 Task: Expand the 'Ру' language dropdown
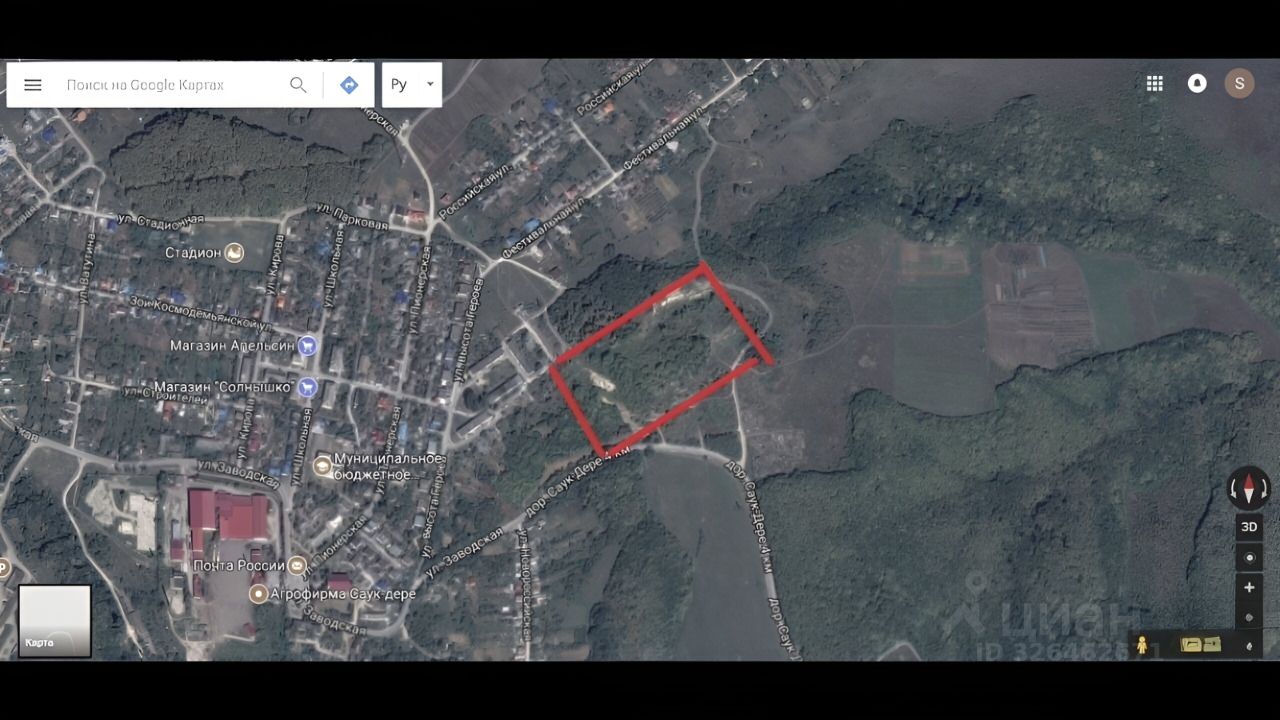point(411,85)
